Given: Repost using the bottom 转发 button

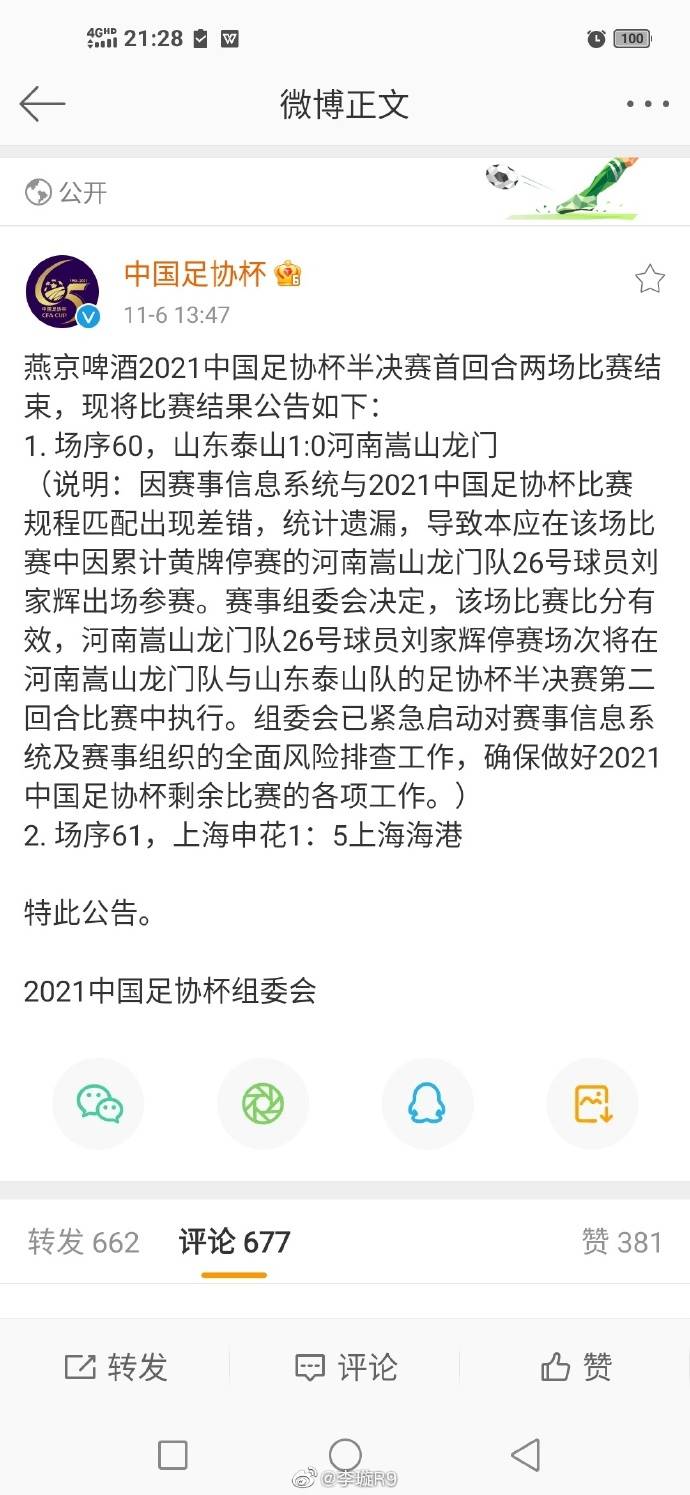Looking at the screenshot, I should click(x=116, y=1367).
